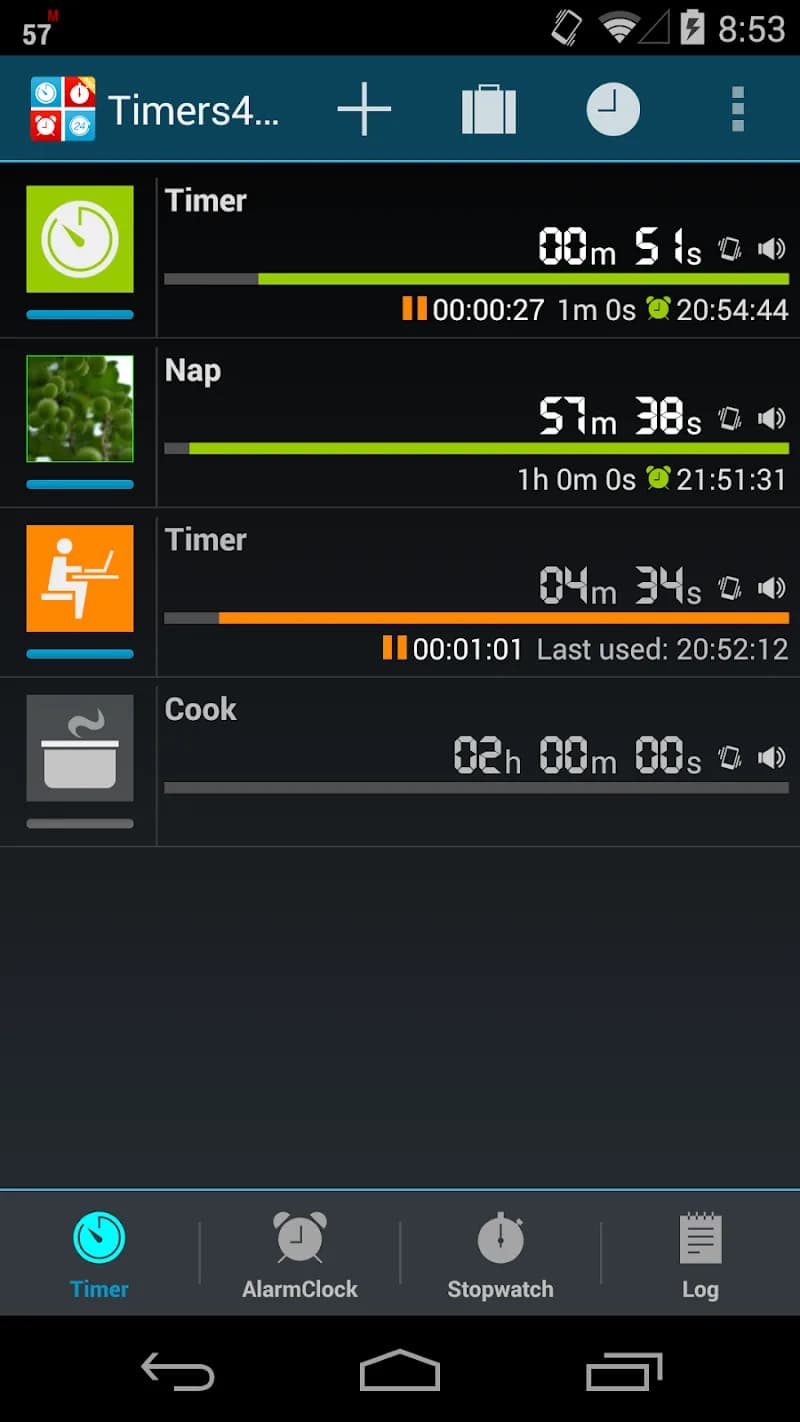This screenshot has width=800, height=1422.
Task: View the Log tab
Action: tap(700, 1255)
